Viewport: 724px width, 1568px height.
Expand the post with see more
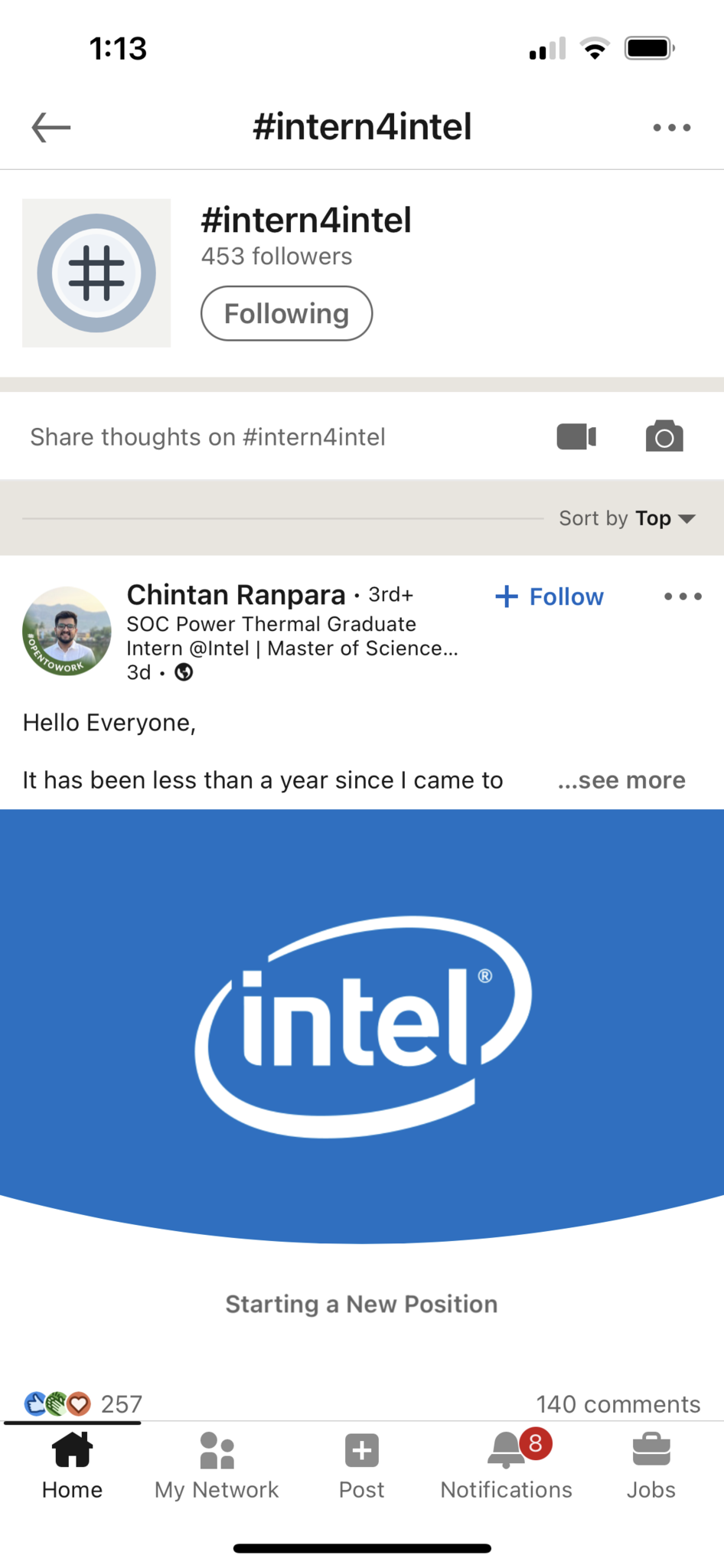(x=621, y=780)
